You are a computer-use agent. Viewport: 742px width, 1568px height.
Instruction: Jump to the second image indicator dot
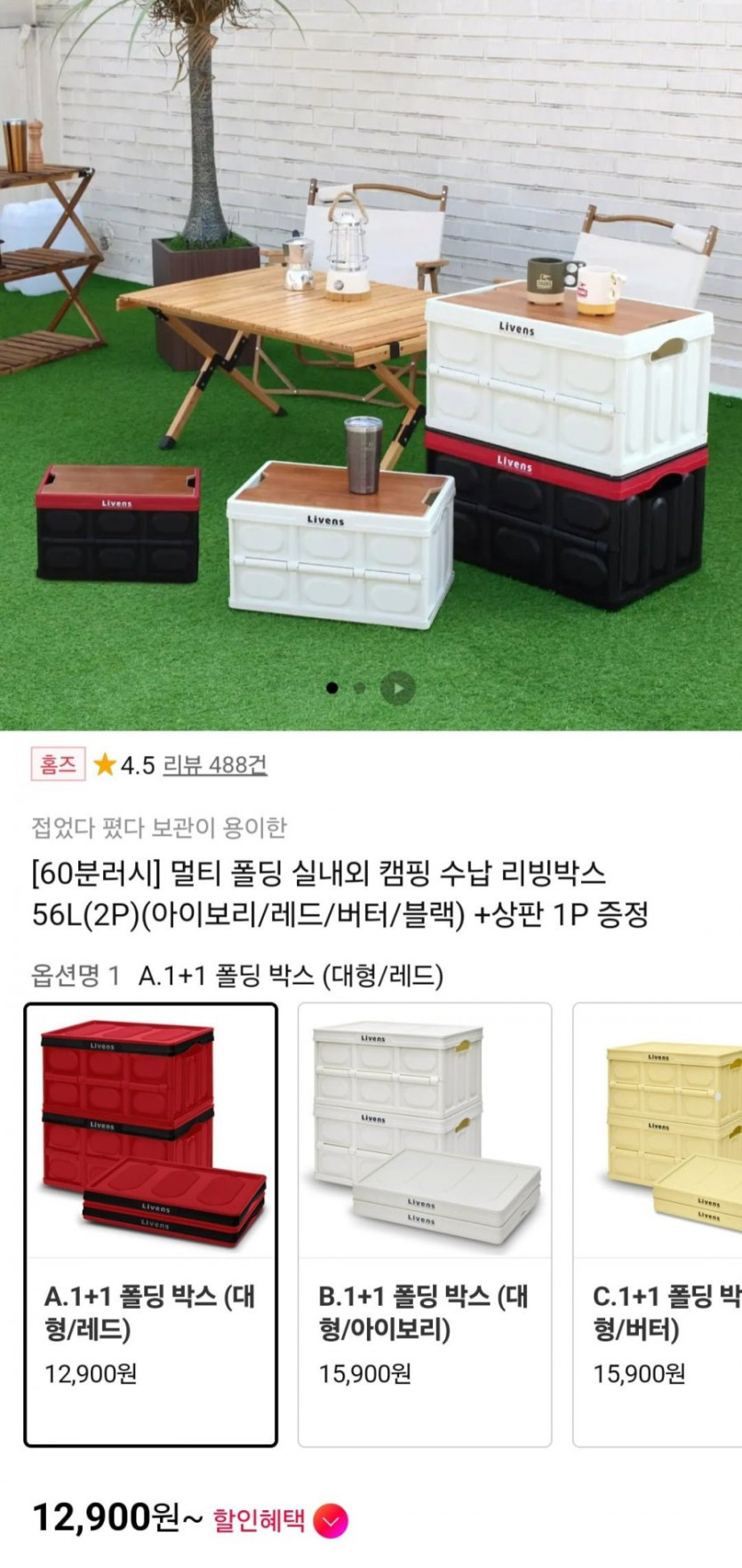point(359,688)
